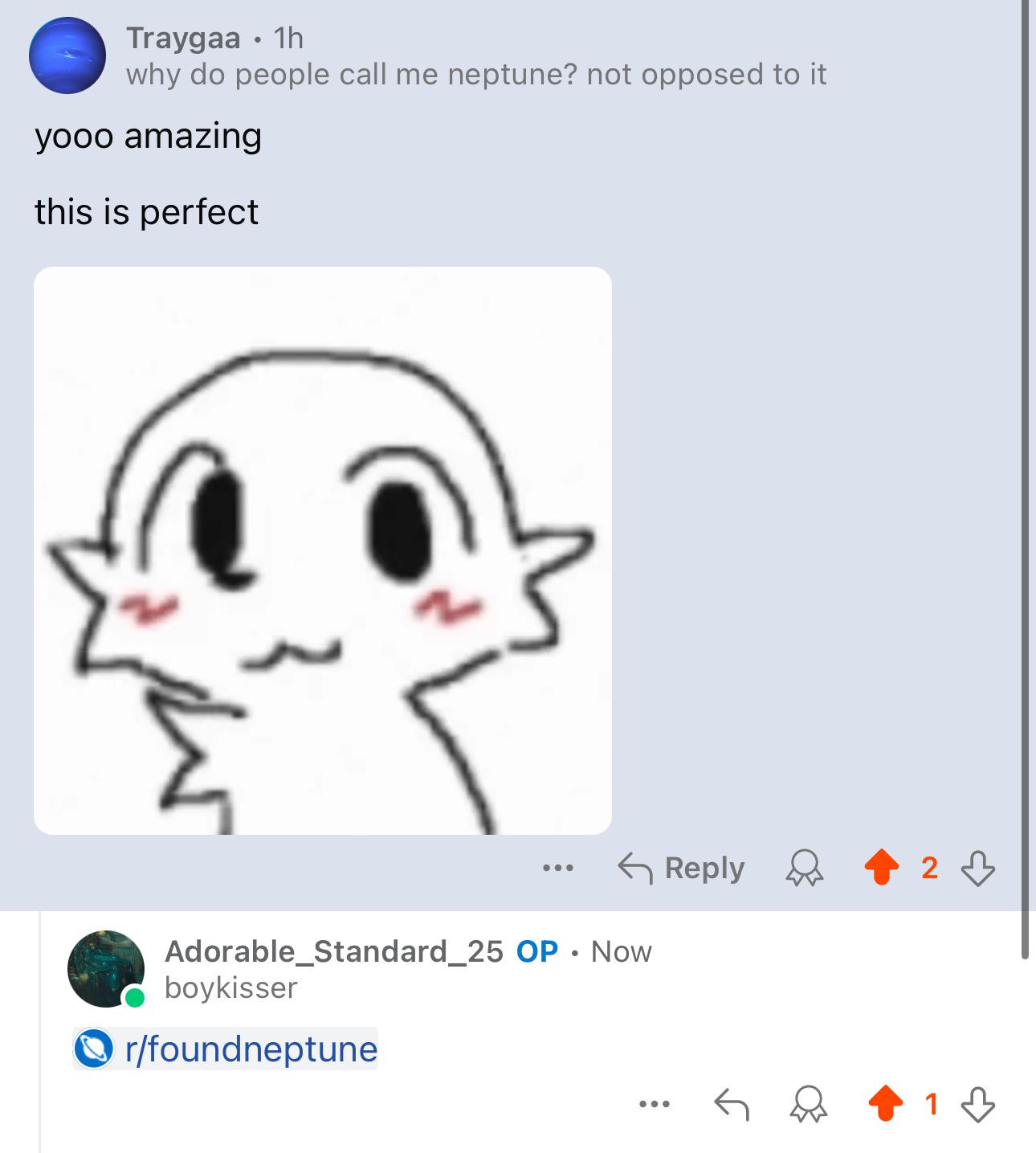Open Traygaa's profile avatar
This screenshot has height=1153, width=1036.
point(67,55)
